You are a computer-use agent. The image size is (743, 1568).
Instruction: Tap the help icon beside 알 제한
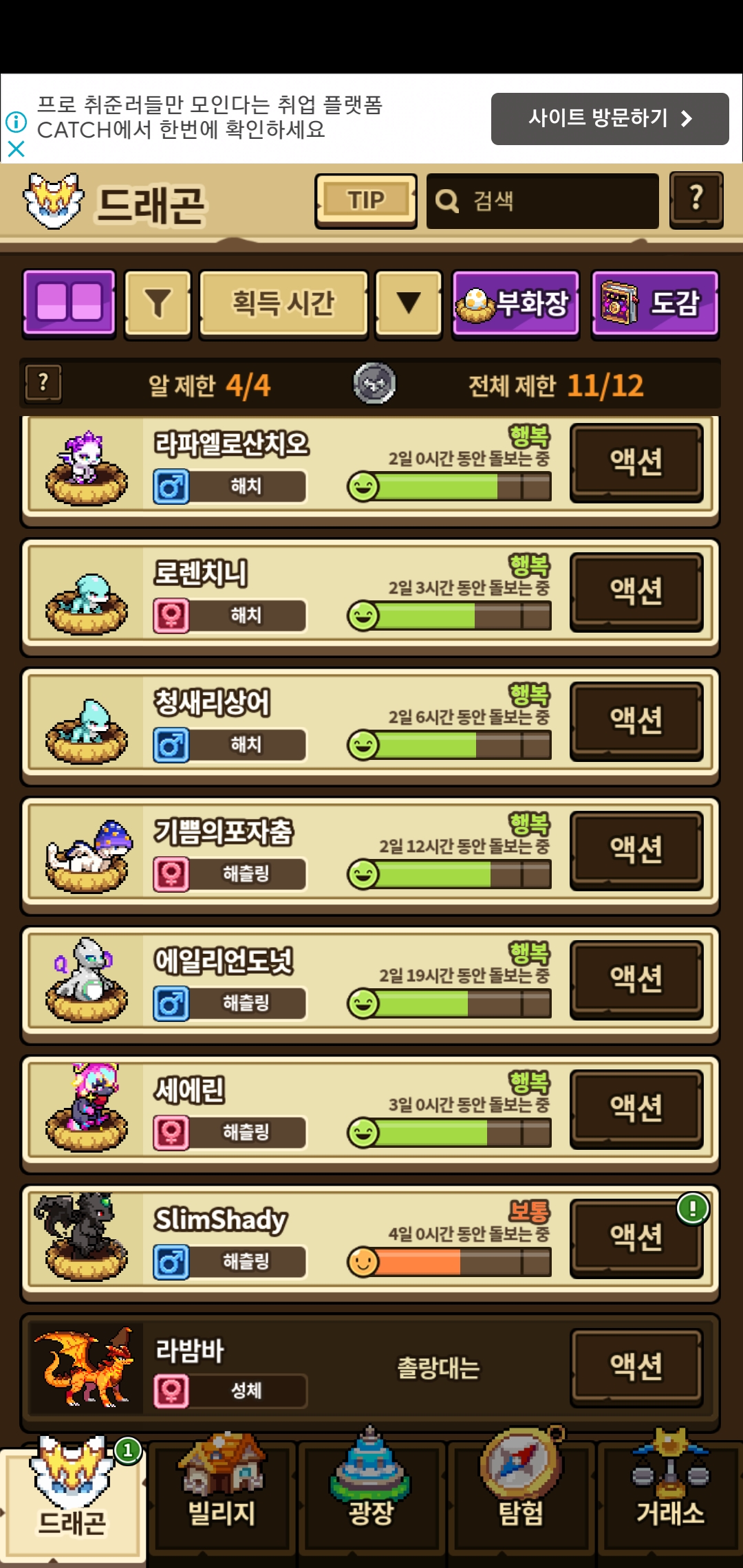tap(43, 383)
